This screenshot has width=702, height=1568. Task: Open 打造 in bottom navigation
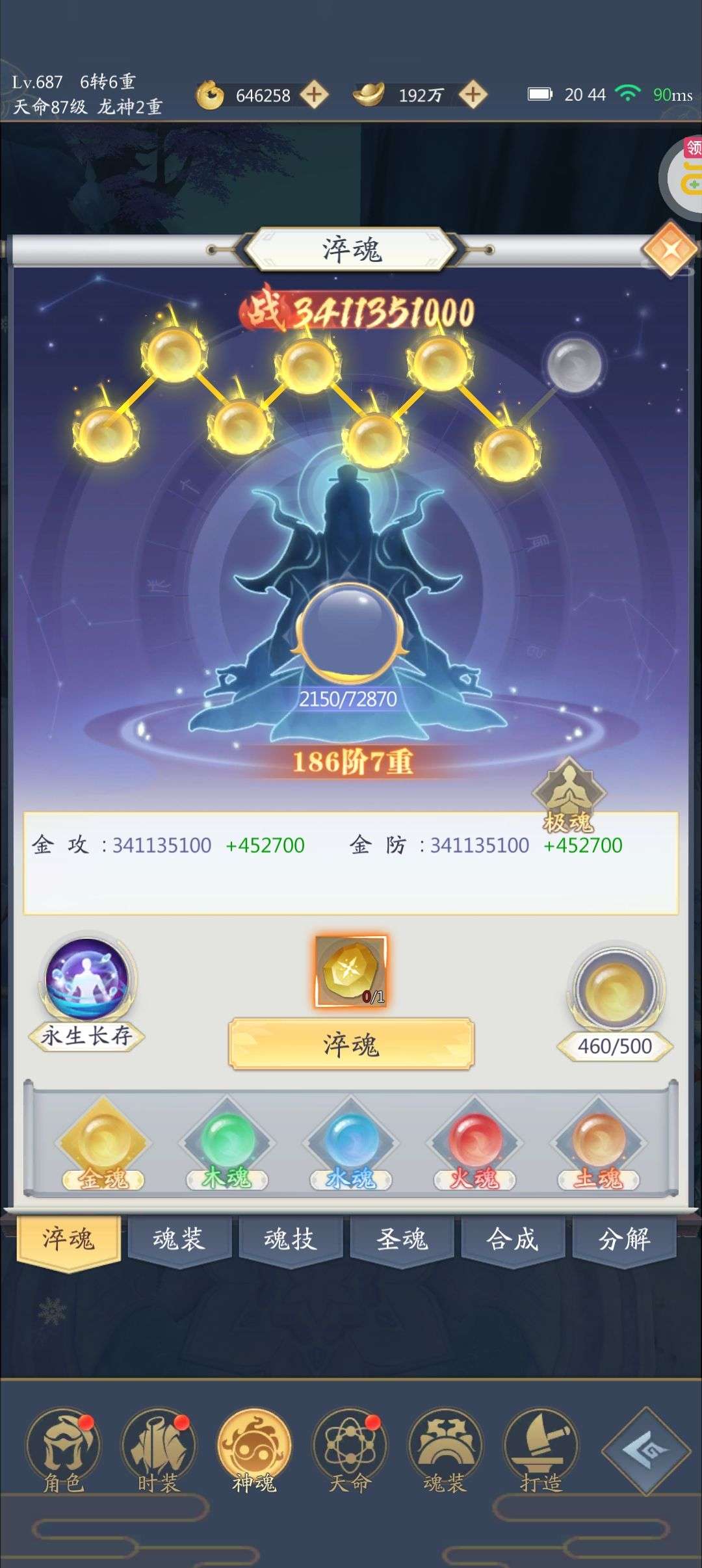point(540,1450)
